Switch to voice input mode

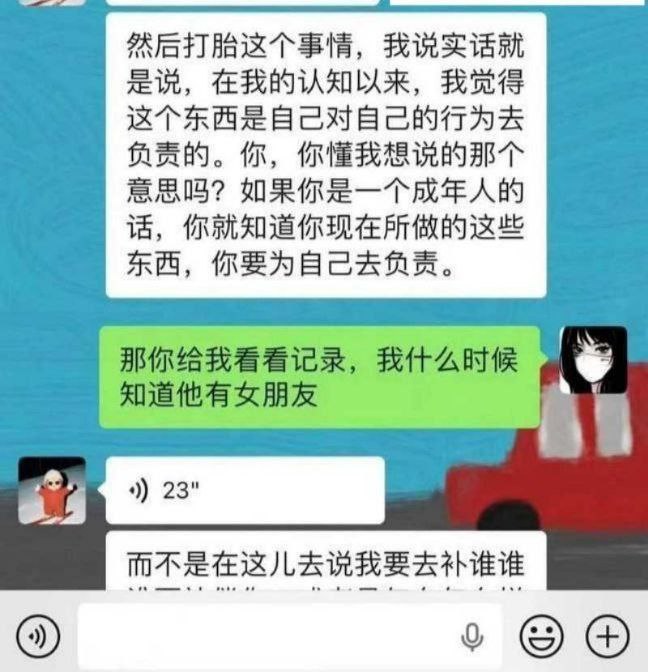click(38, 634)
